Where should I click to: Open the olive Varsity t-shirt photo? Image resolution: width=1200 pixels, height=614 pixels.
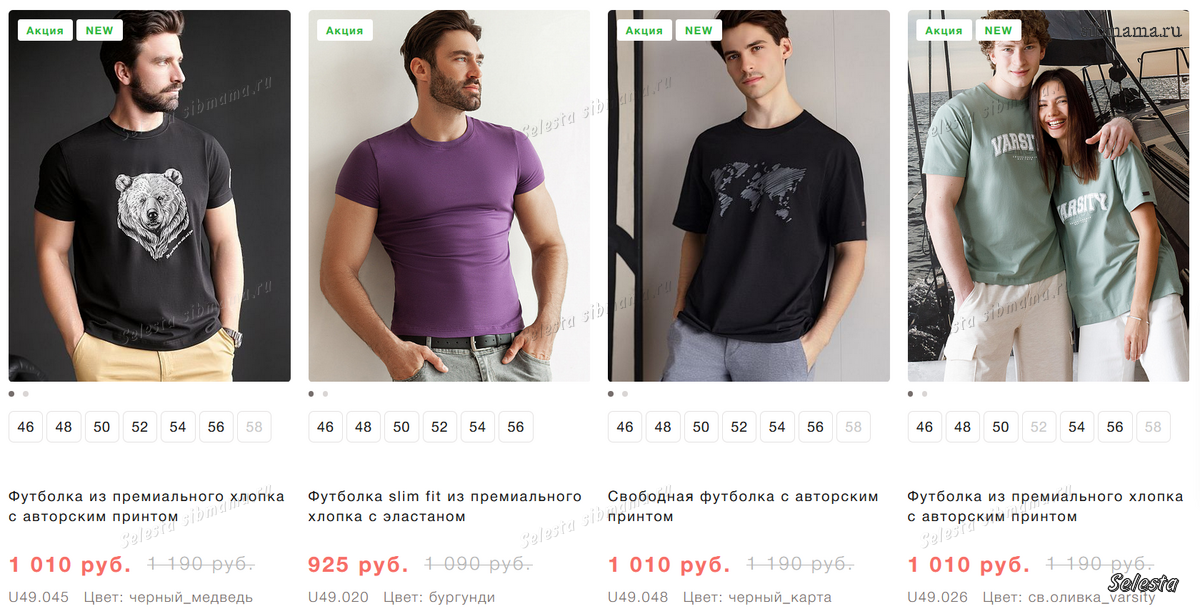(1048, 195)
